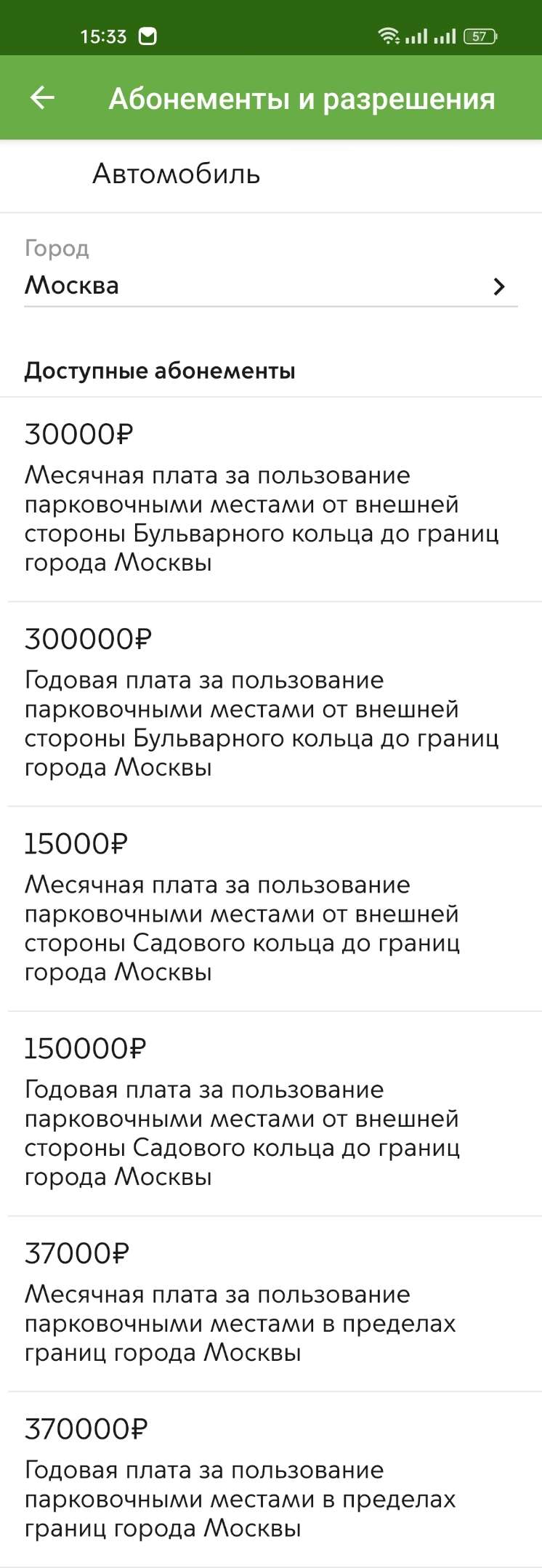542x1568 pixels.
Task: Select the 37000₽ monthly all-Moscow subscription
Action: pyautogui.click(x=270, y=1304)
